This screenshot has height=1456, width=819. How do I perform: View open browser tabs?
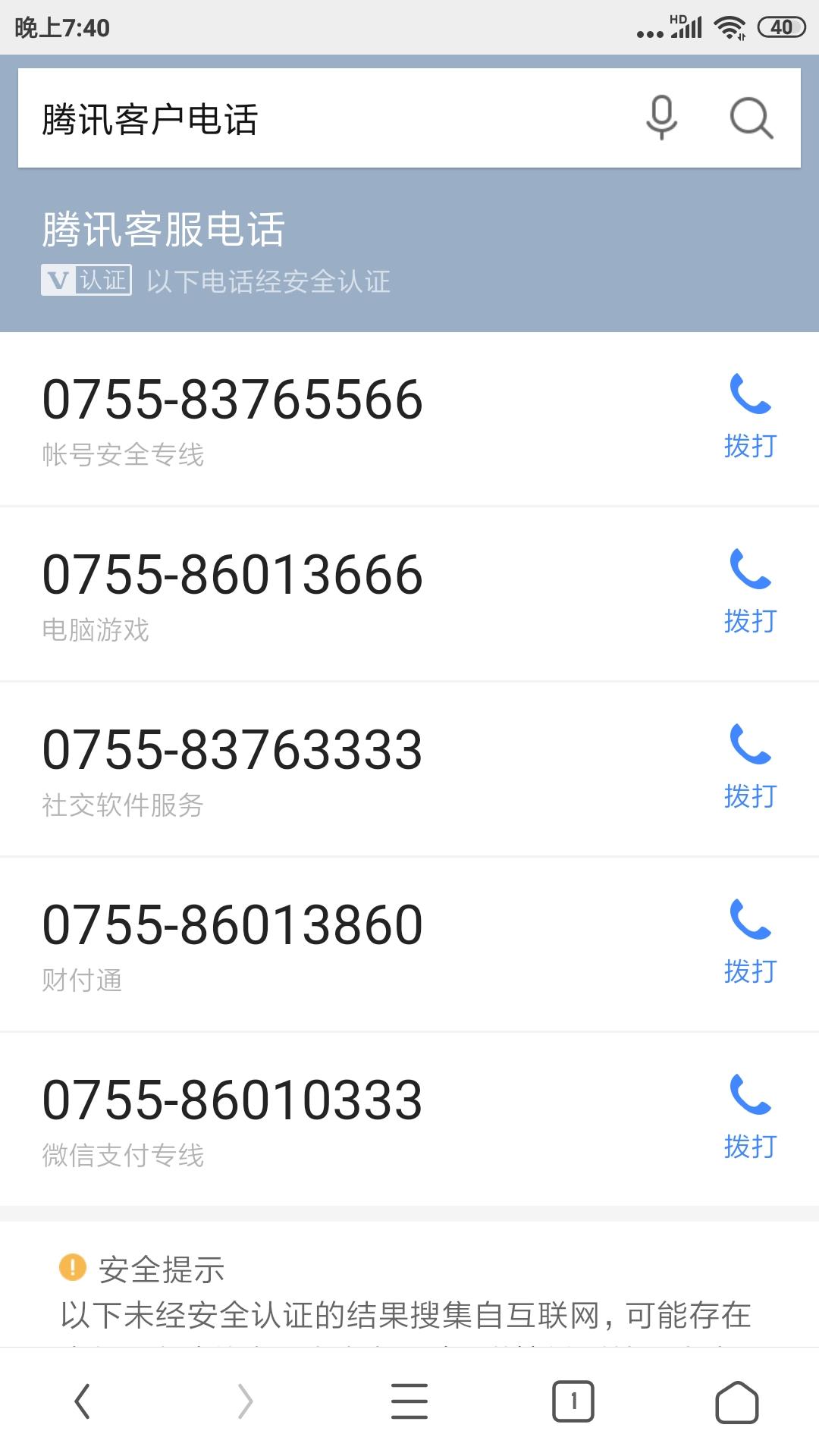(573, 1401)
